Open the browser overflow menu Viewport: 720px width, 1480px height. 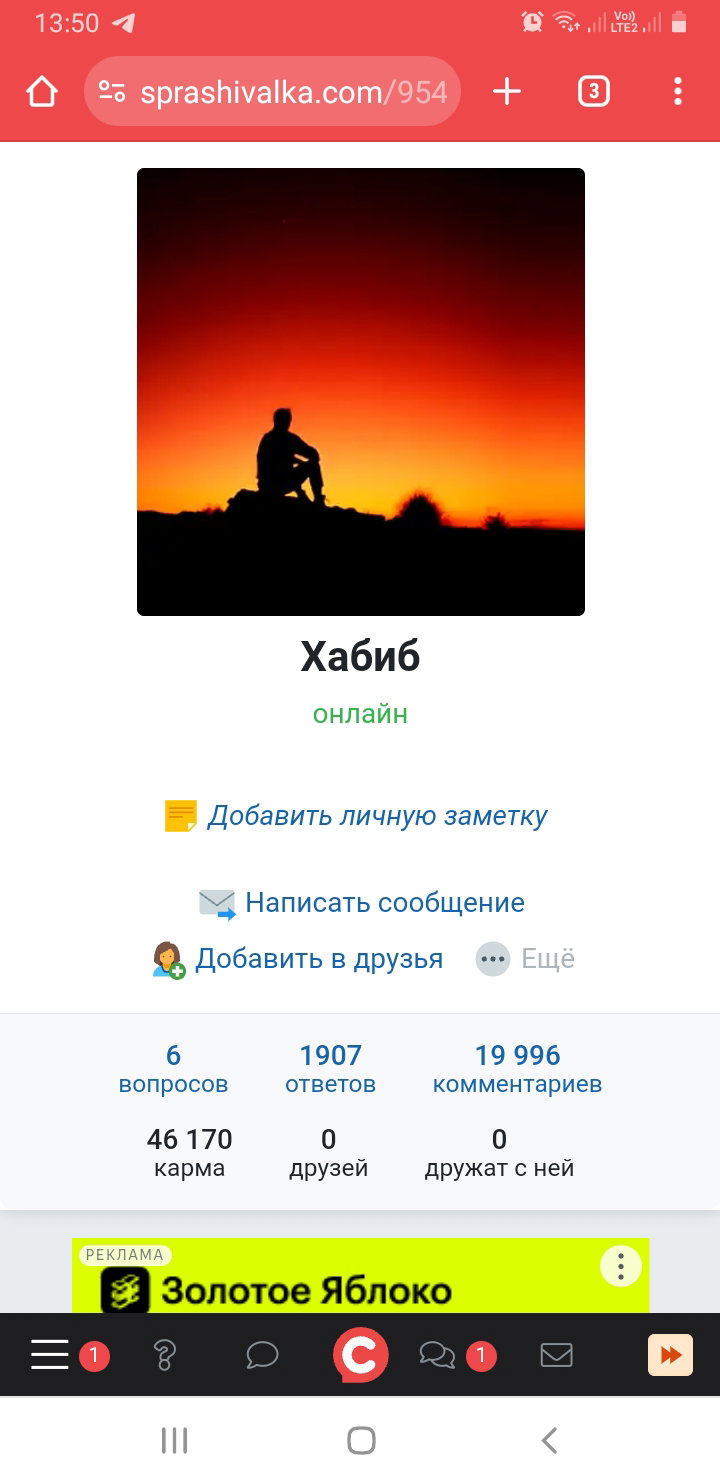(x=678, y=92)
